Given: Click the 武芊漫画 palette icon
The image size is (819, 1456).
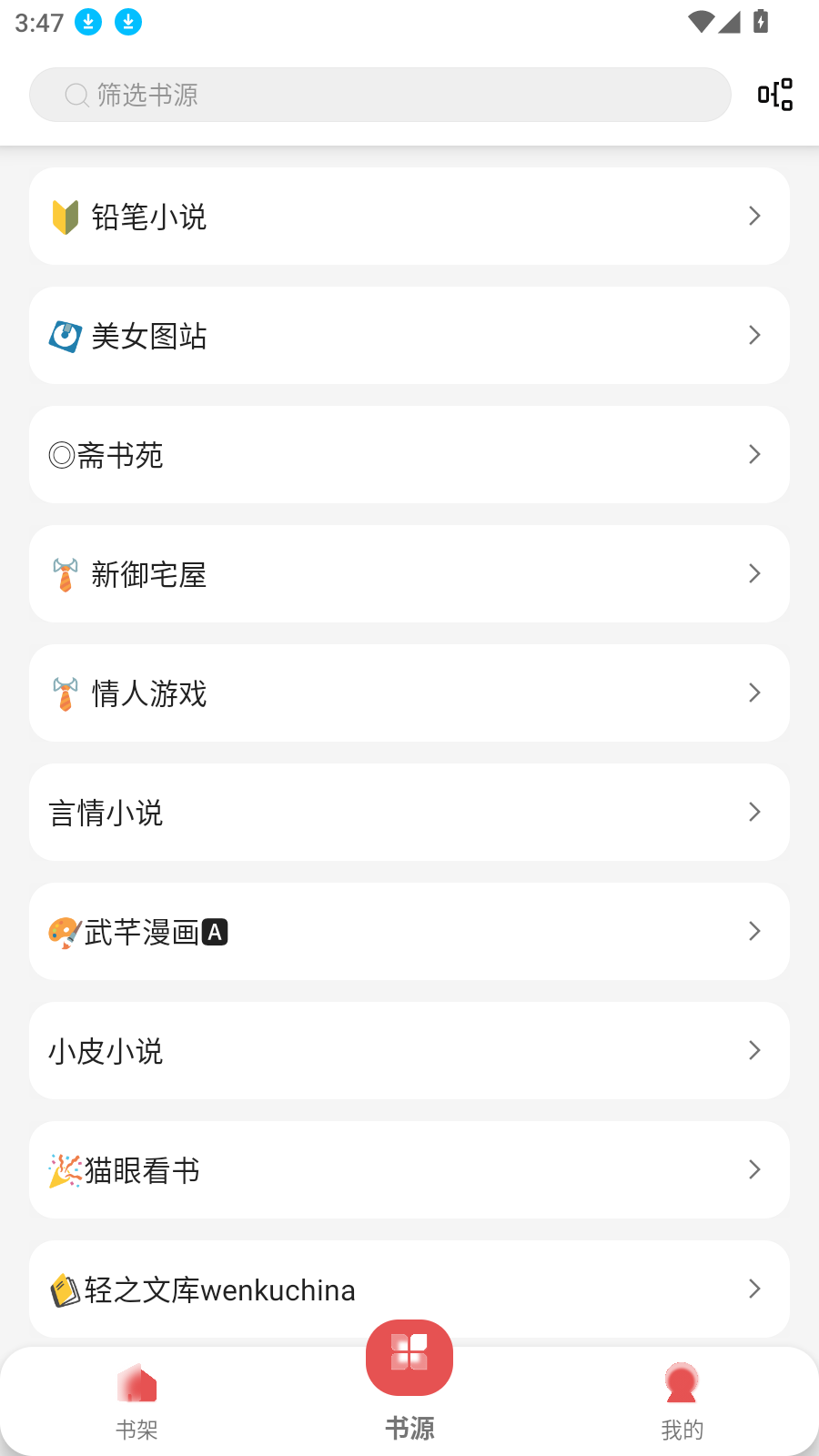Looking at the screenshot, I should [64, 931].
